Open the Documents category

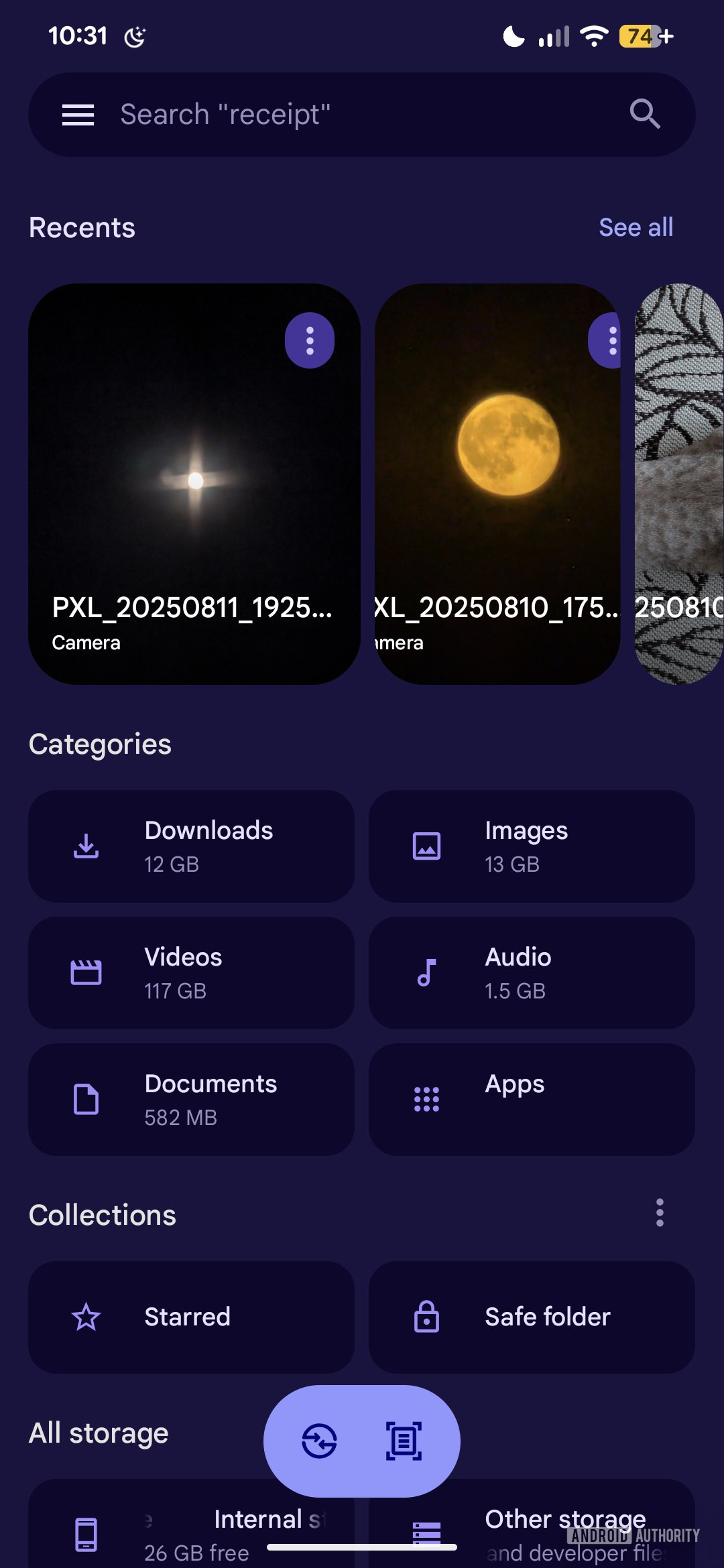tap(191, 1100)
